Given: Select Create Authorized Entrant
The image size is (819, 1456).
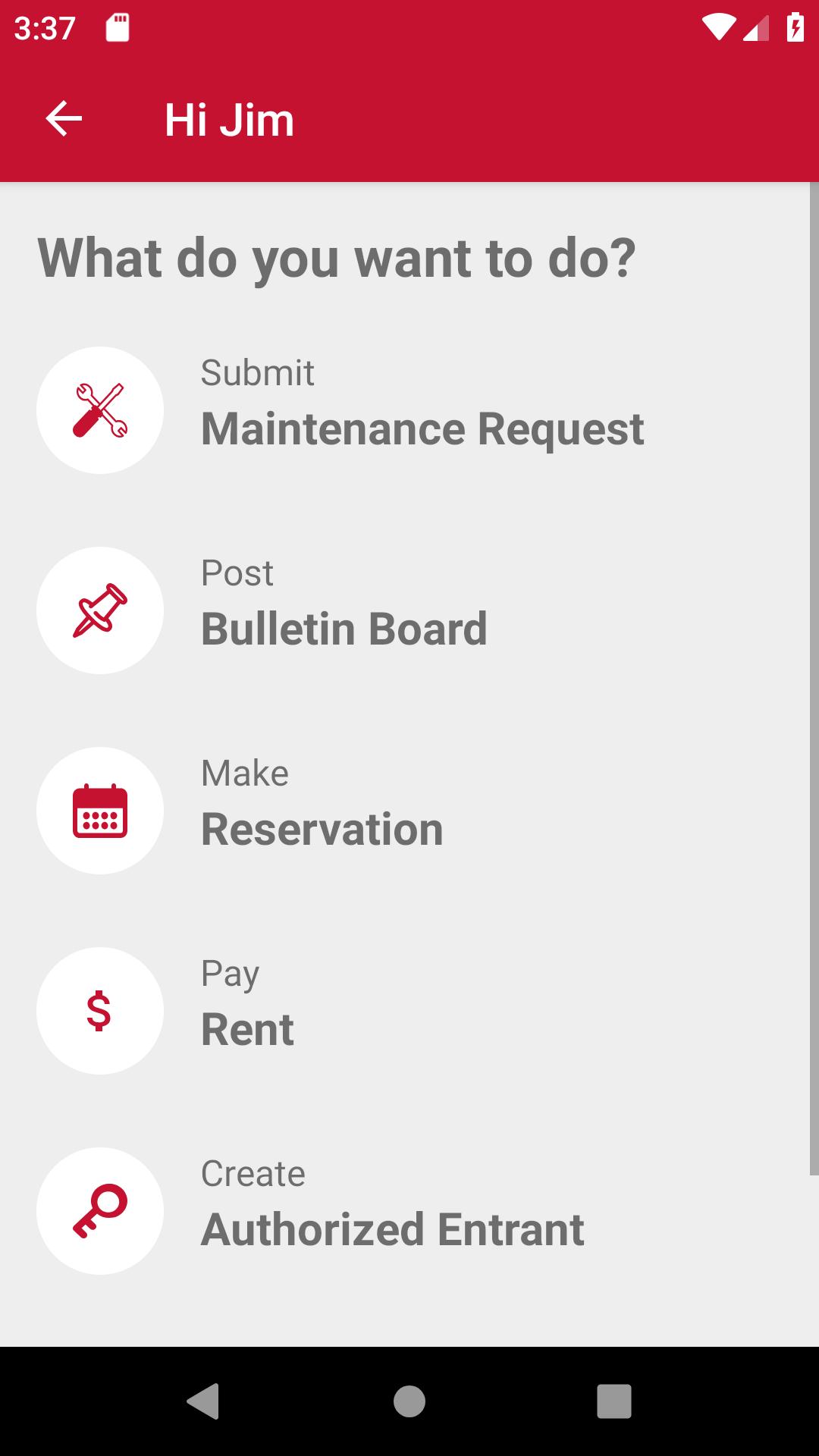Looking at the screenshot, I should click(x=409, y=1211).
